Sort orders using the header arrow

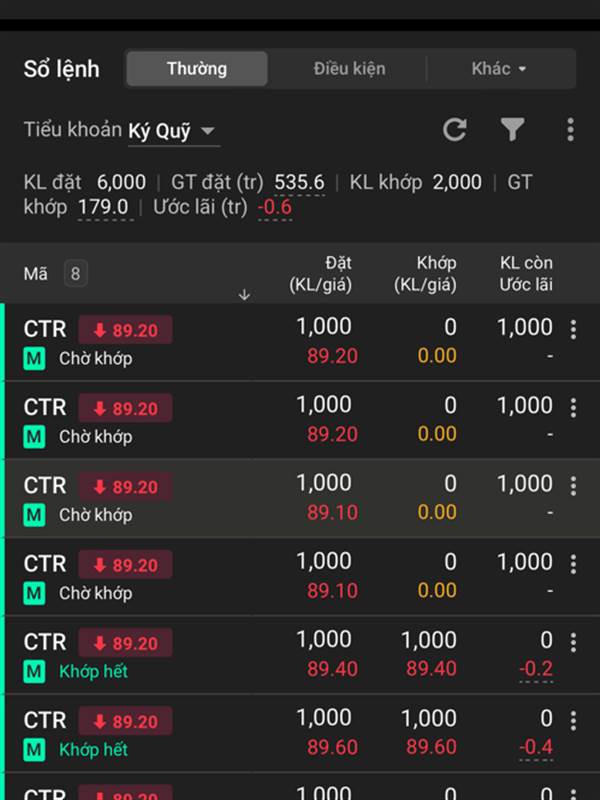pos(244,294)
